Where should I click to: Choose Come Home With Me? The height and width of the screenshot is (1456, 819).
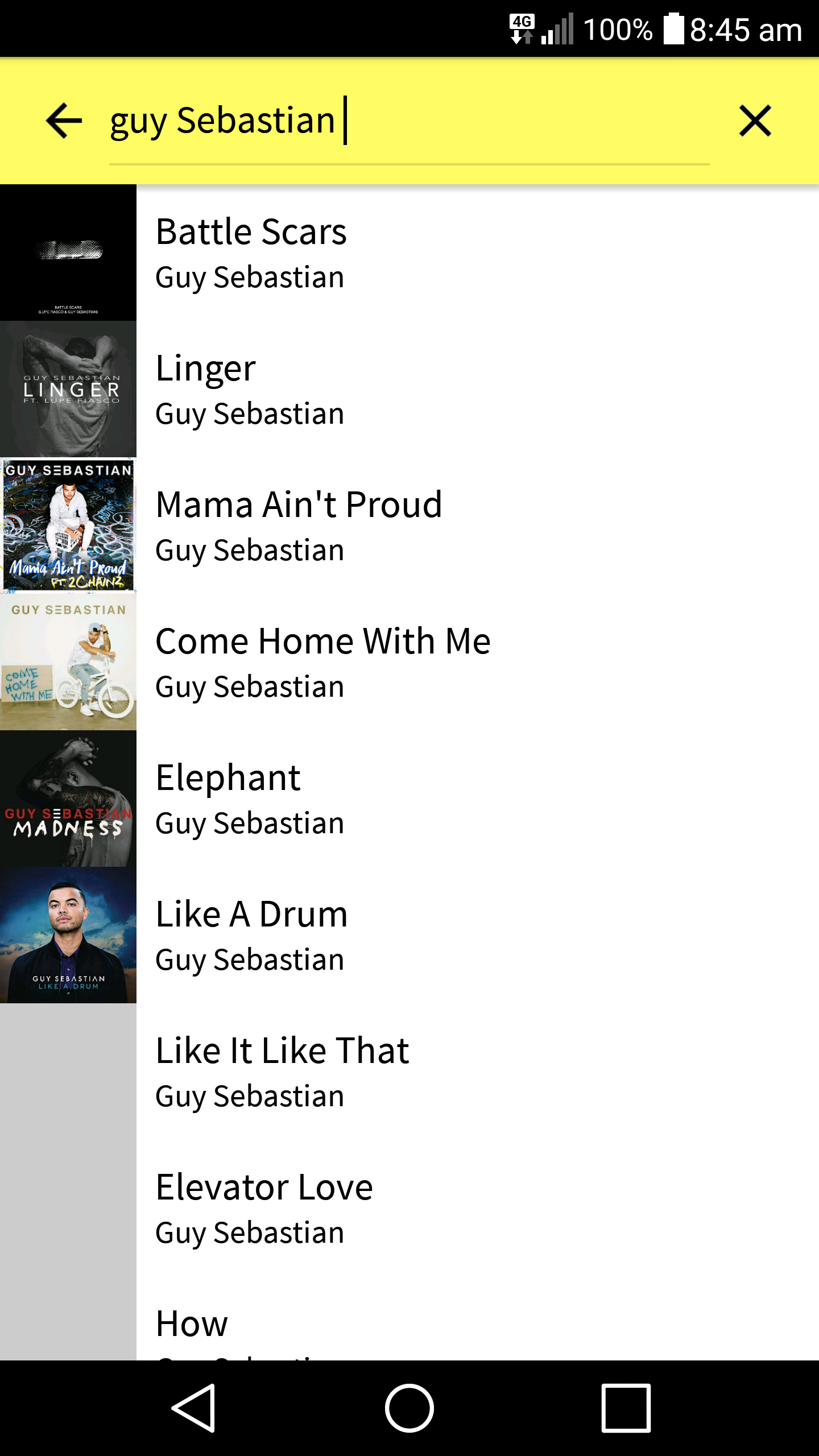tap(409, 662)
